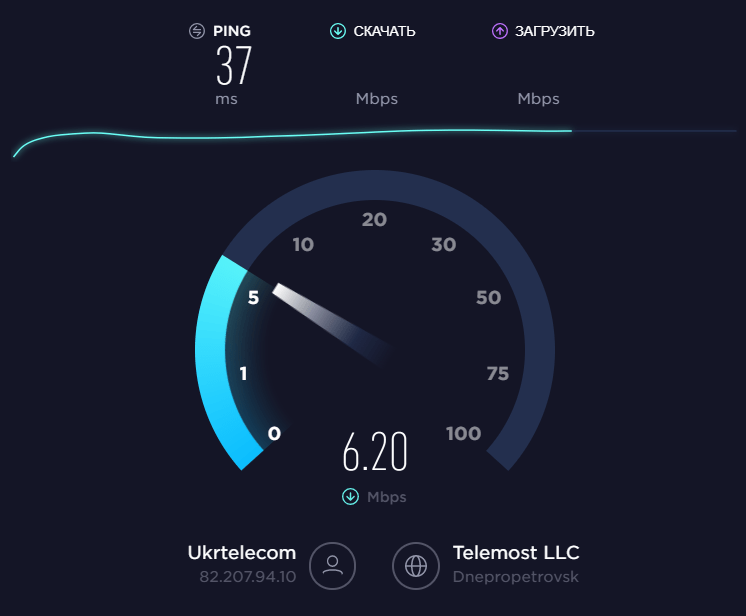Select the Telemost LLC server name
Image resolution: width=746 pixels, height=616 pixels.
tap(515, 553)
